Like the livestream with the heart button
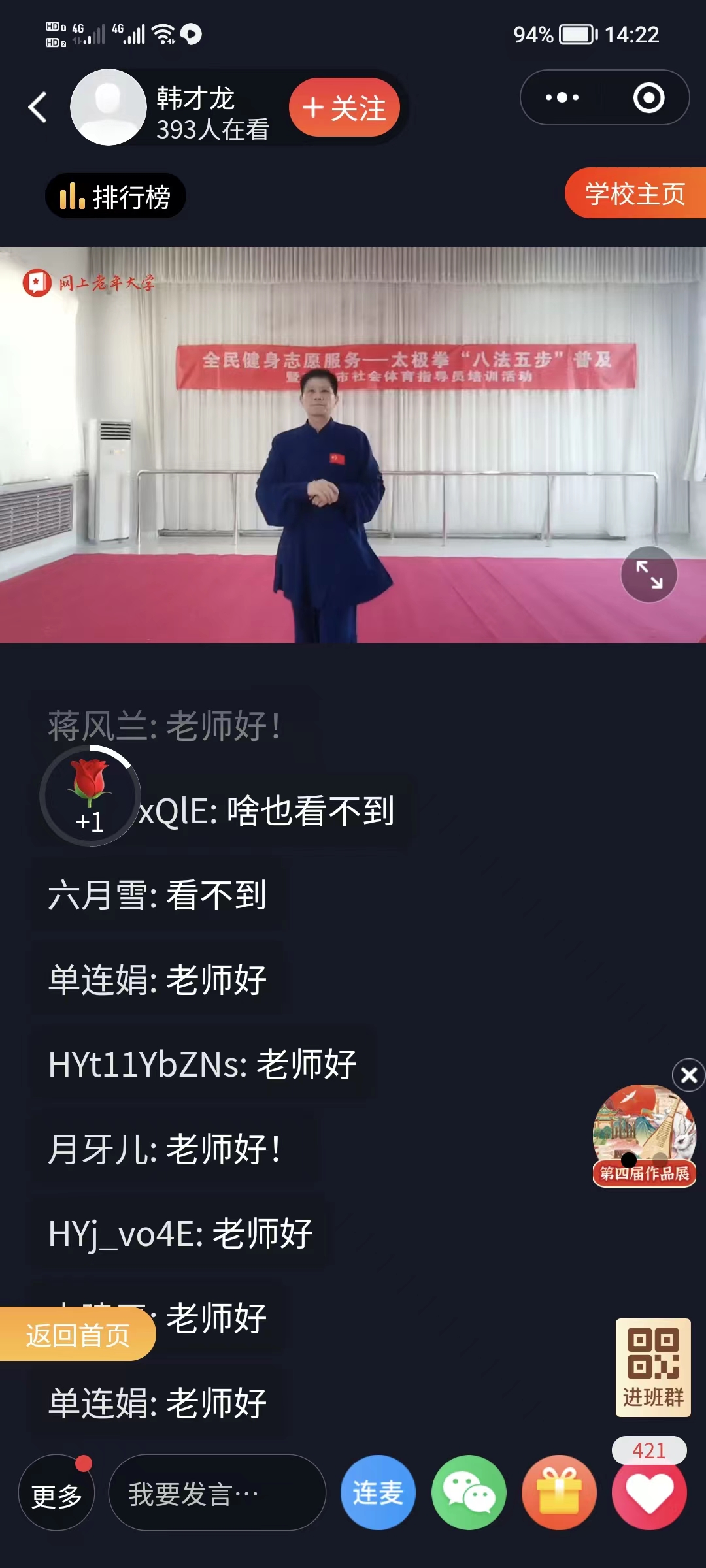The image size is (706, 1568). (649, 1493)
